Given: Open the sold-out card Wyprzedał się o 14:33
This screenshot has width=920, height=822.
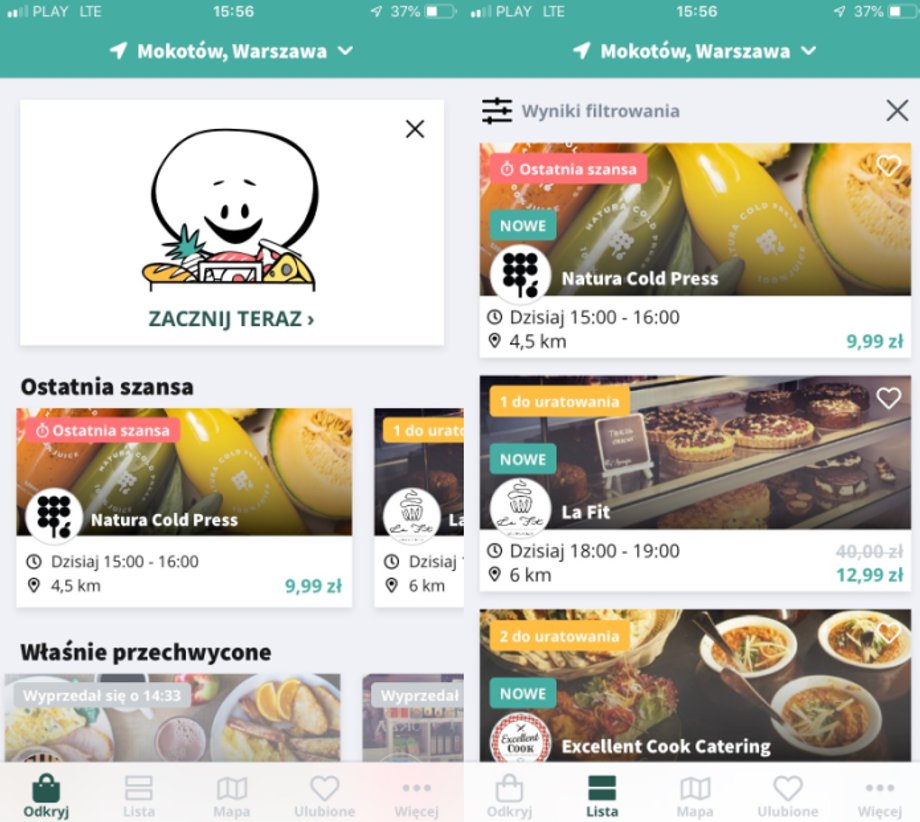Looking at the screenshot, I should tap(172, 720).
